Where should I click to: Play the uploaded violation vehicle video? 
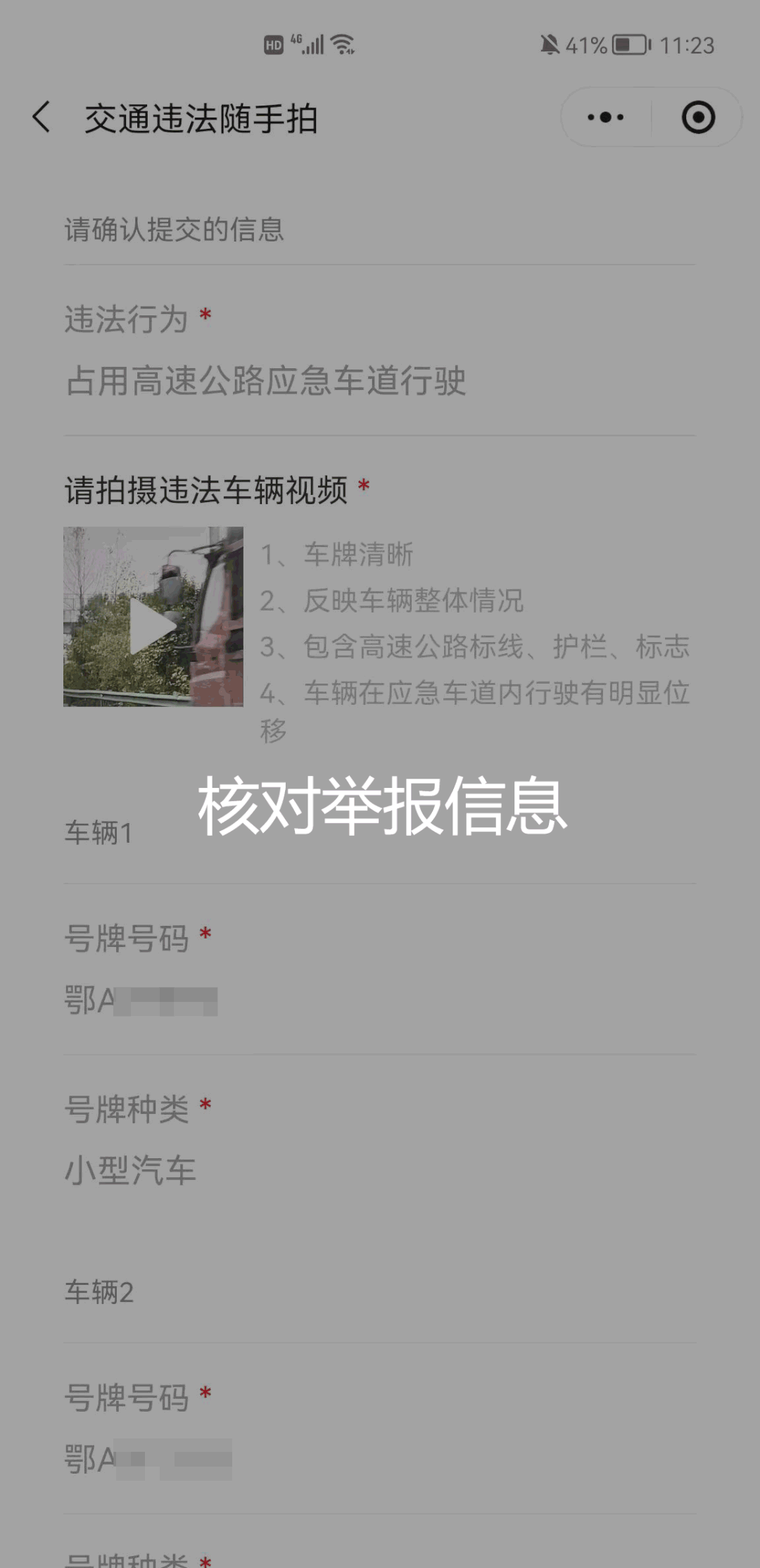[x=153, y=617]
